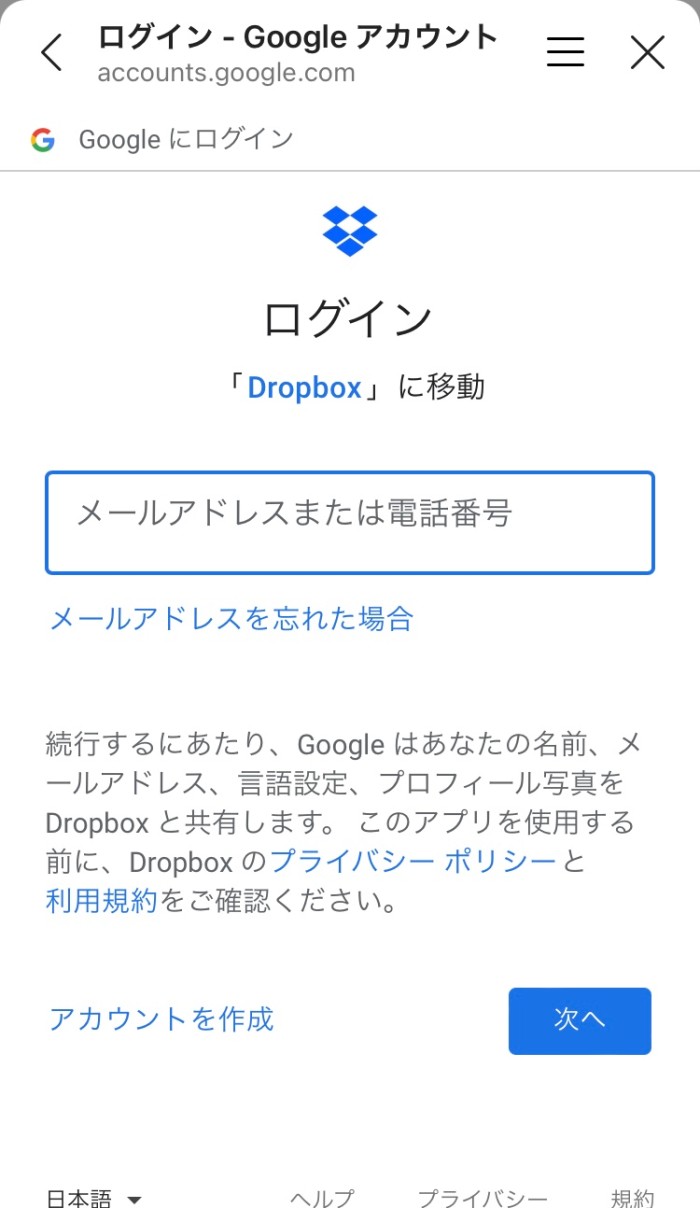700x1208 pixels.
Task: Open the 規約 footer link
Action: (x=633, y=1198)
